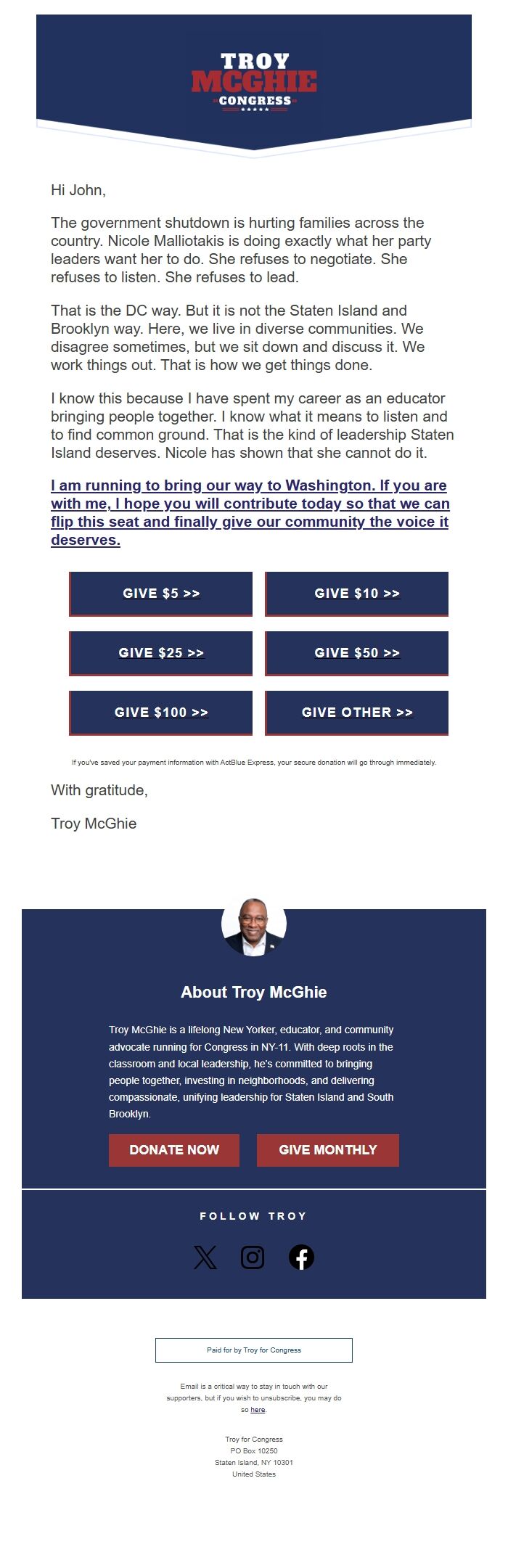Image resolution: width=508 pixels, height=1568 pixels.
Task: Pick the GIVE OTHER amount button
Action: pos(356,713)
